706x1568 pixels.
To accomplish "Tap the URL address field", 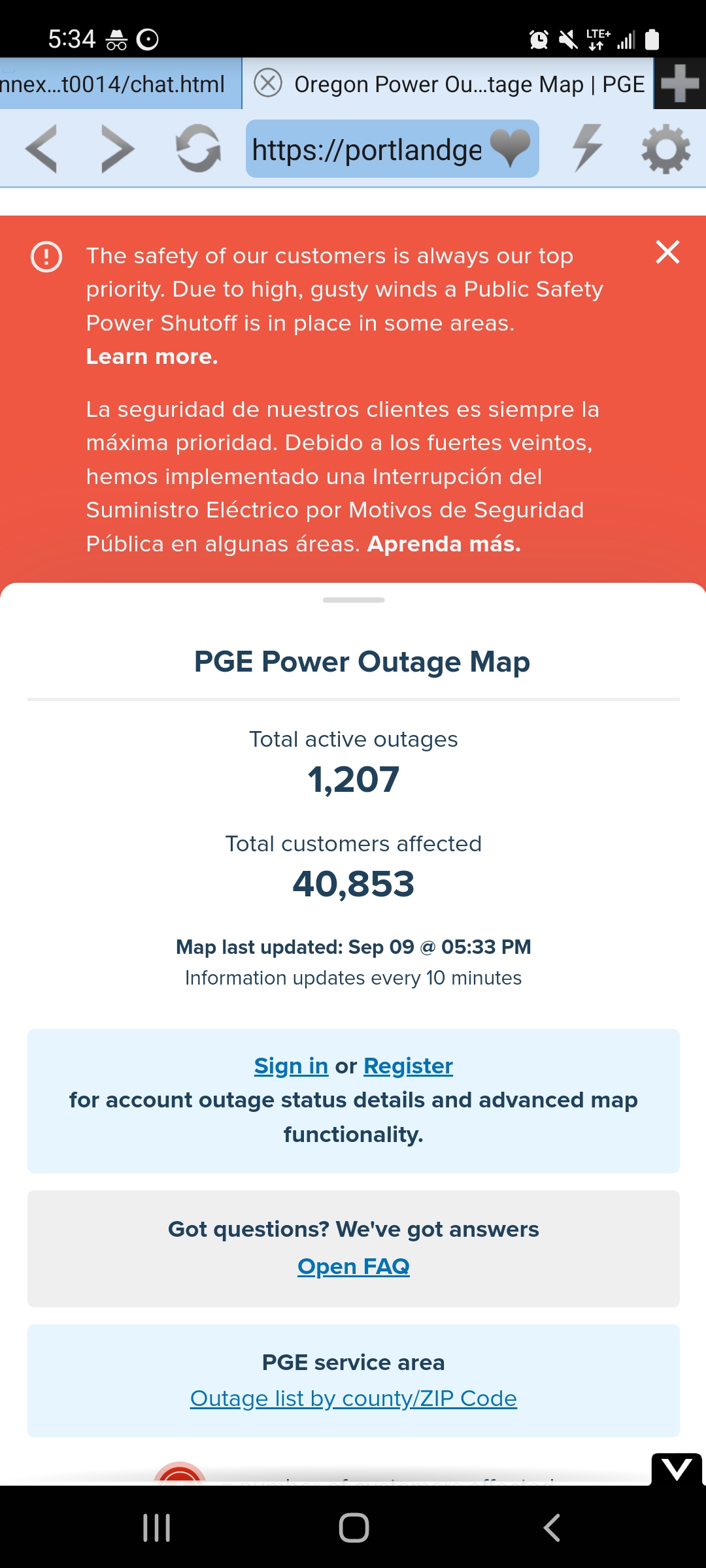I will 366,150.
